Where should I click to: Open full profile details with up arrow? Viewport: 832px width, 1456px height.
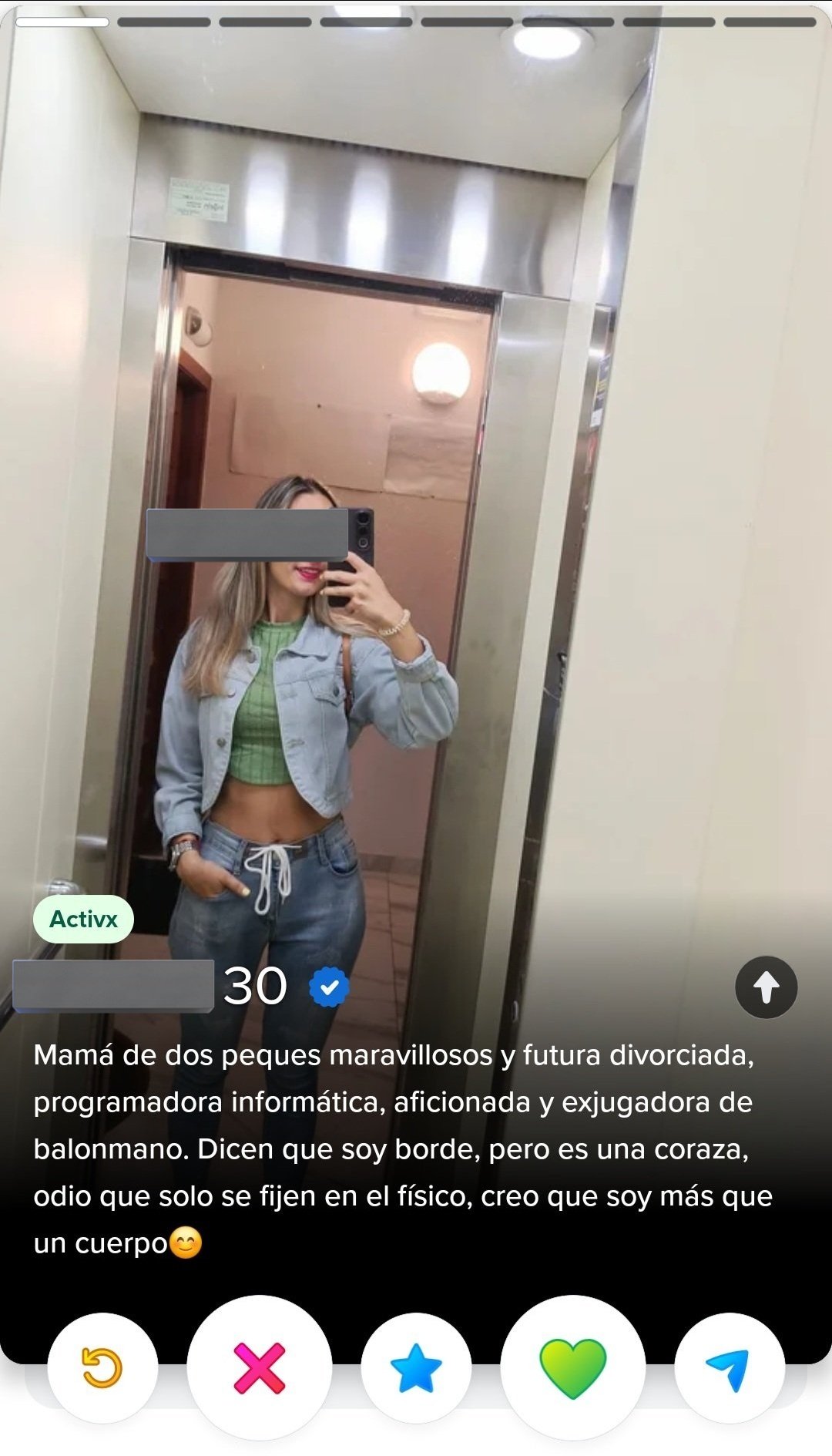(x=766, y=987)
